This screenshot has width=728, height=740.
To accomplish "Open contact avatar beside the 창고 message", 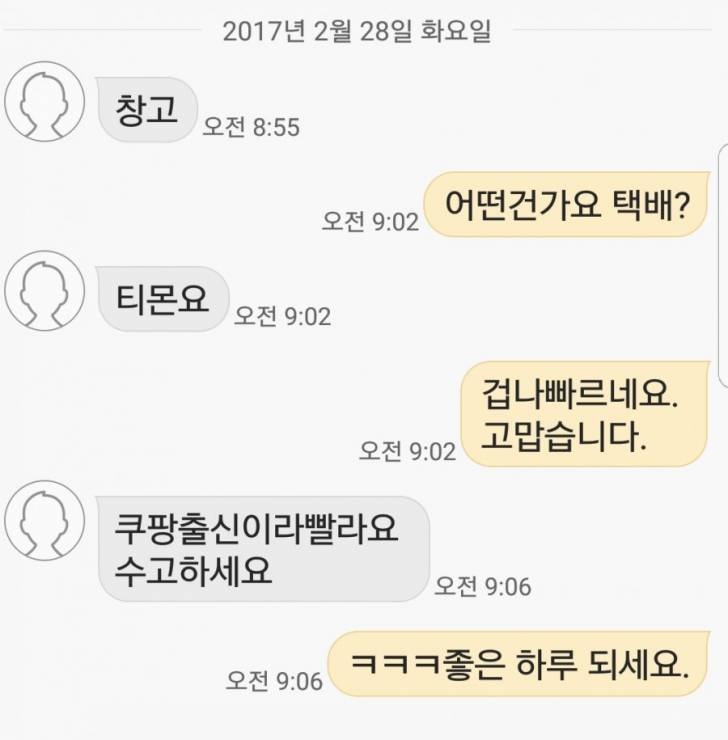I will click(45, 102).
